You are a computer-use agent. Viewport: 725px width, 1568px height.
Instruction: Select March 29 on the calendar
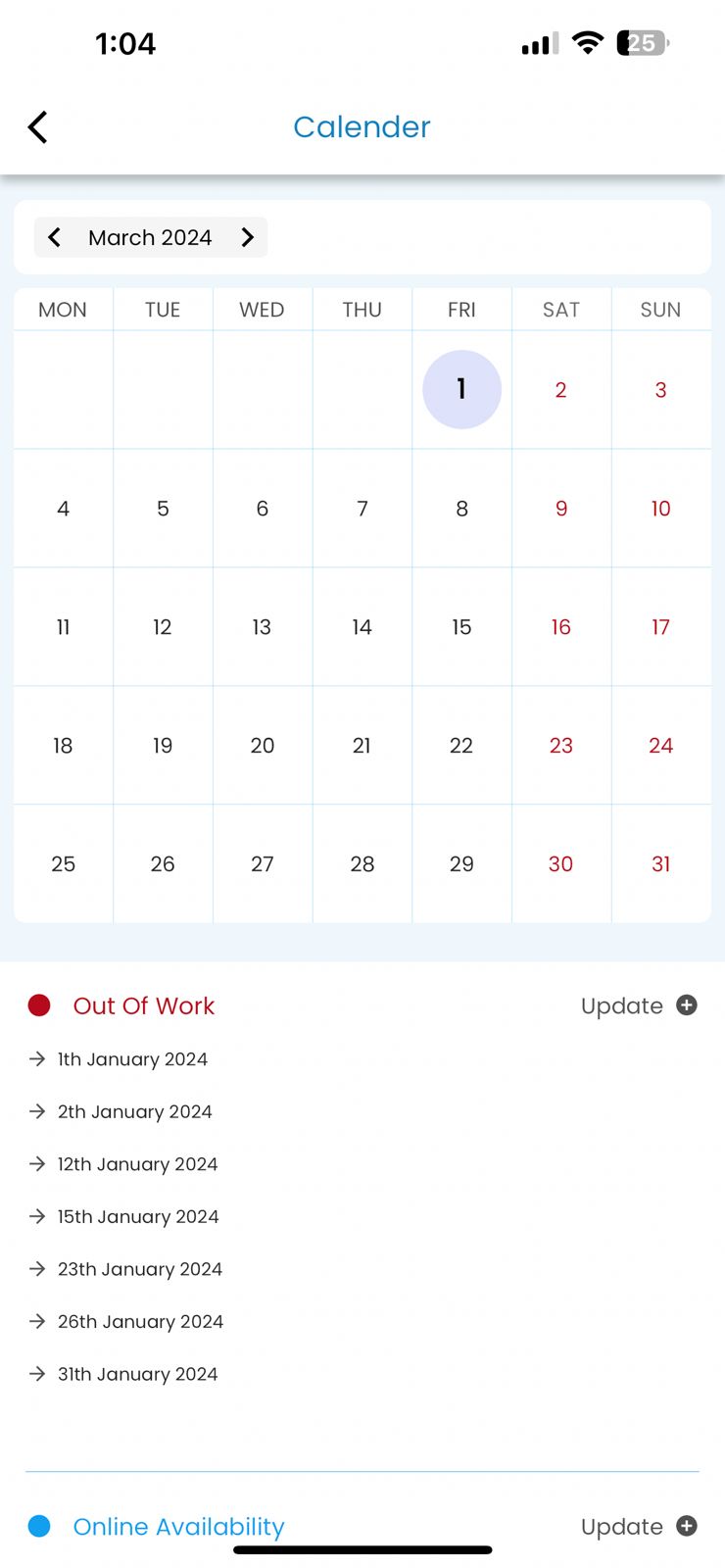click(x=461, y=864)
